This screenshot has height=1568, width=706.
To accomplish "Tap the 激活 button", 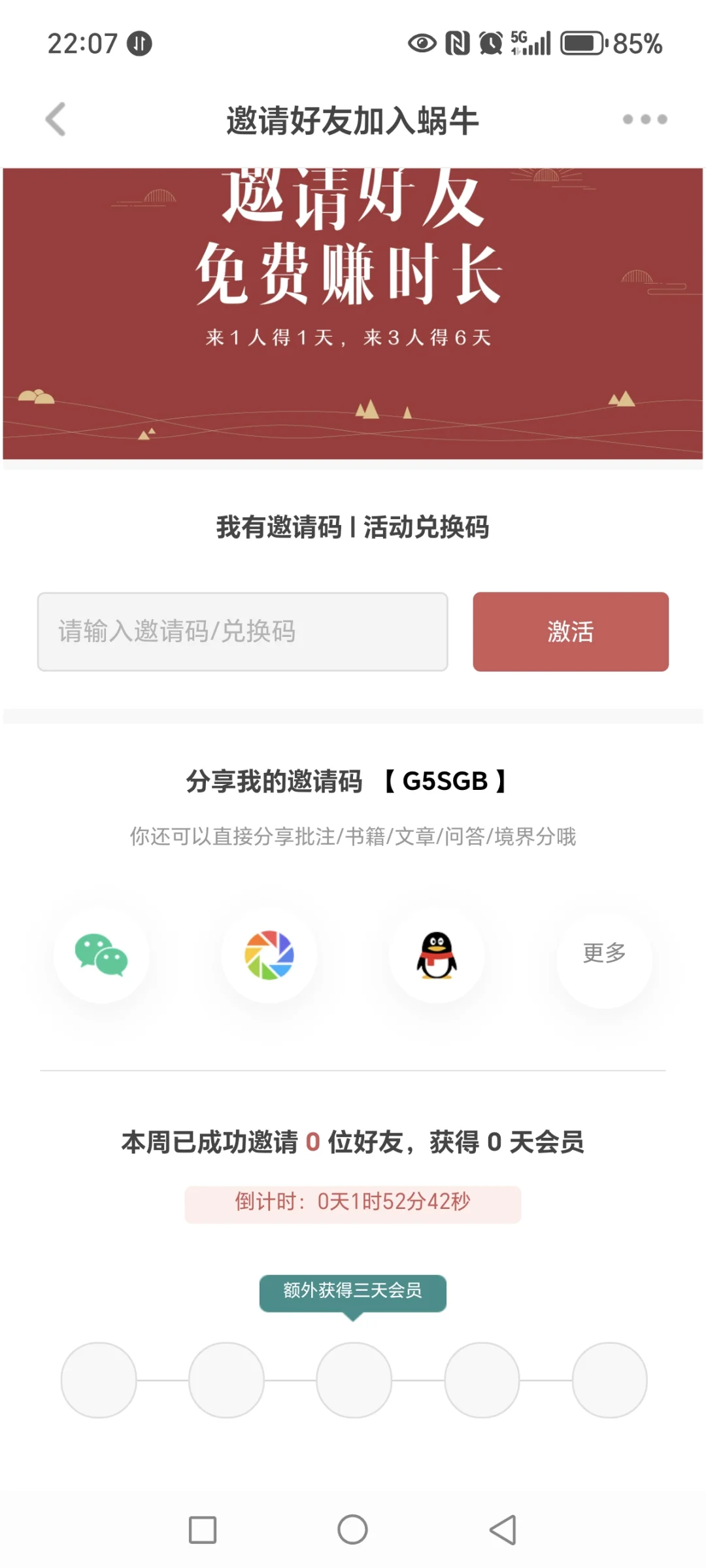I will click(571, 632).
